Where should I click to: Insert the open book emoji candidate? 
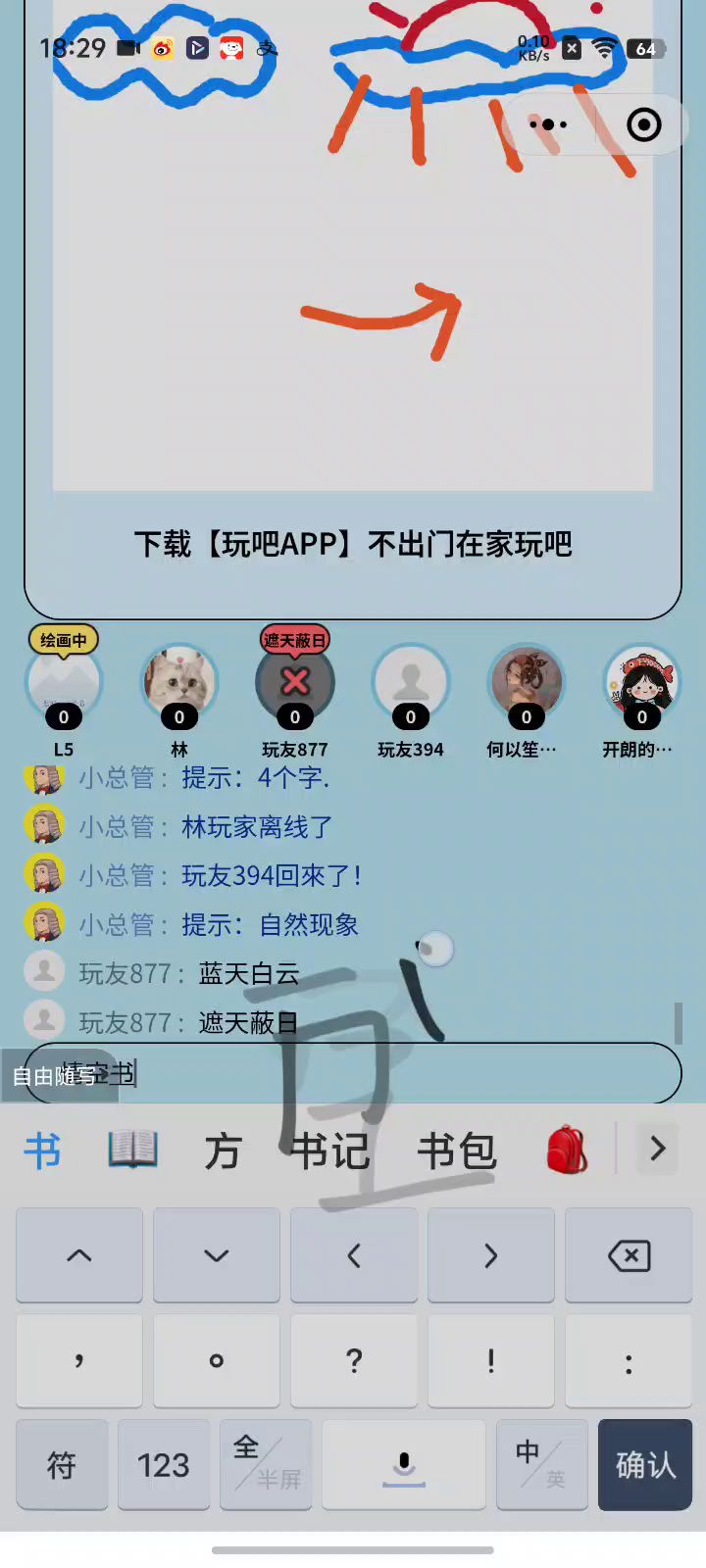pos(133,1149)
